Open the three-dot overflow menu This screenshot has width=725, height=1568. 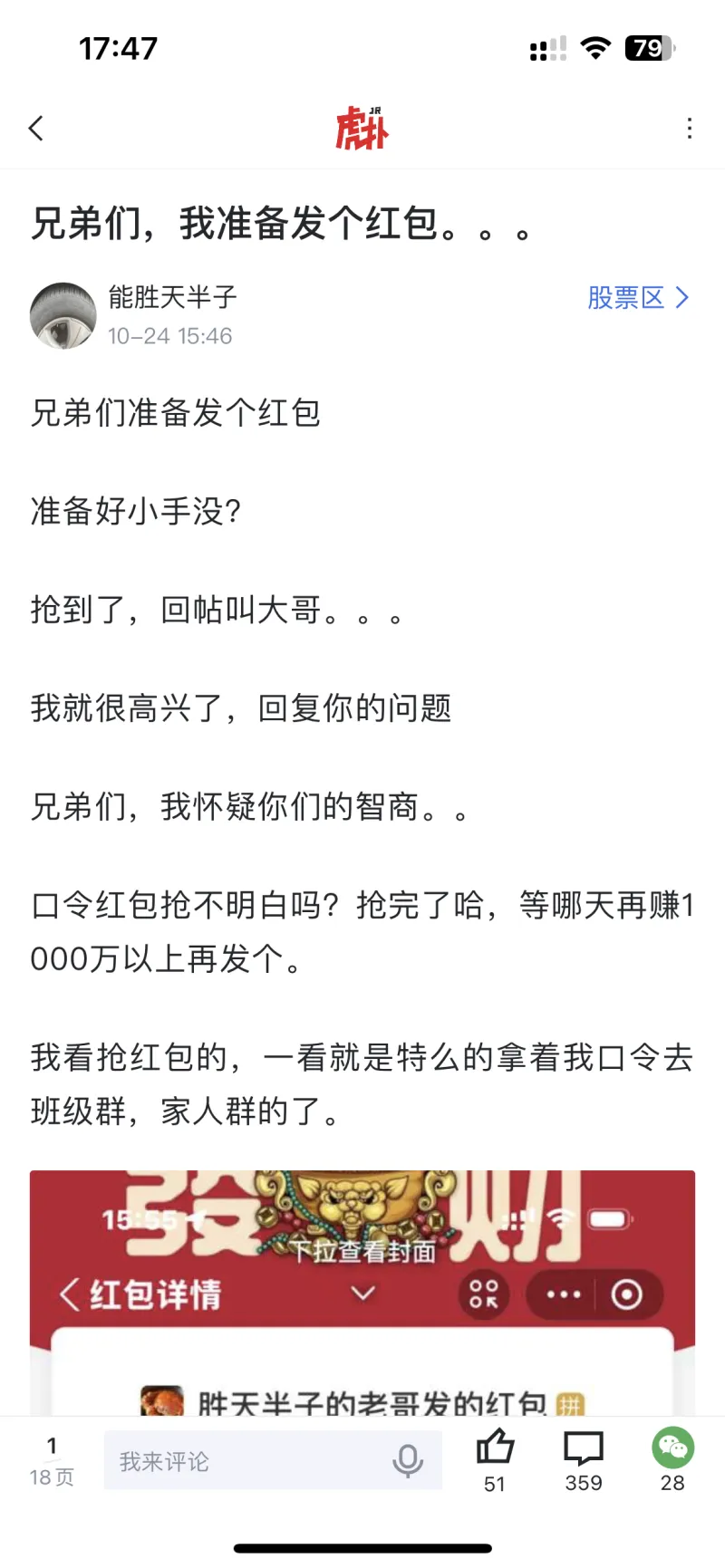[690, 129]
